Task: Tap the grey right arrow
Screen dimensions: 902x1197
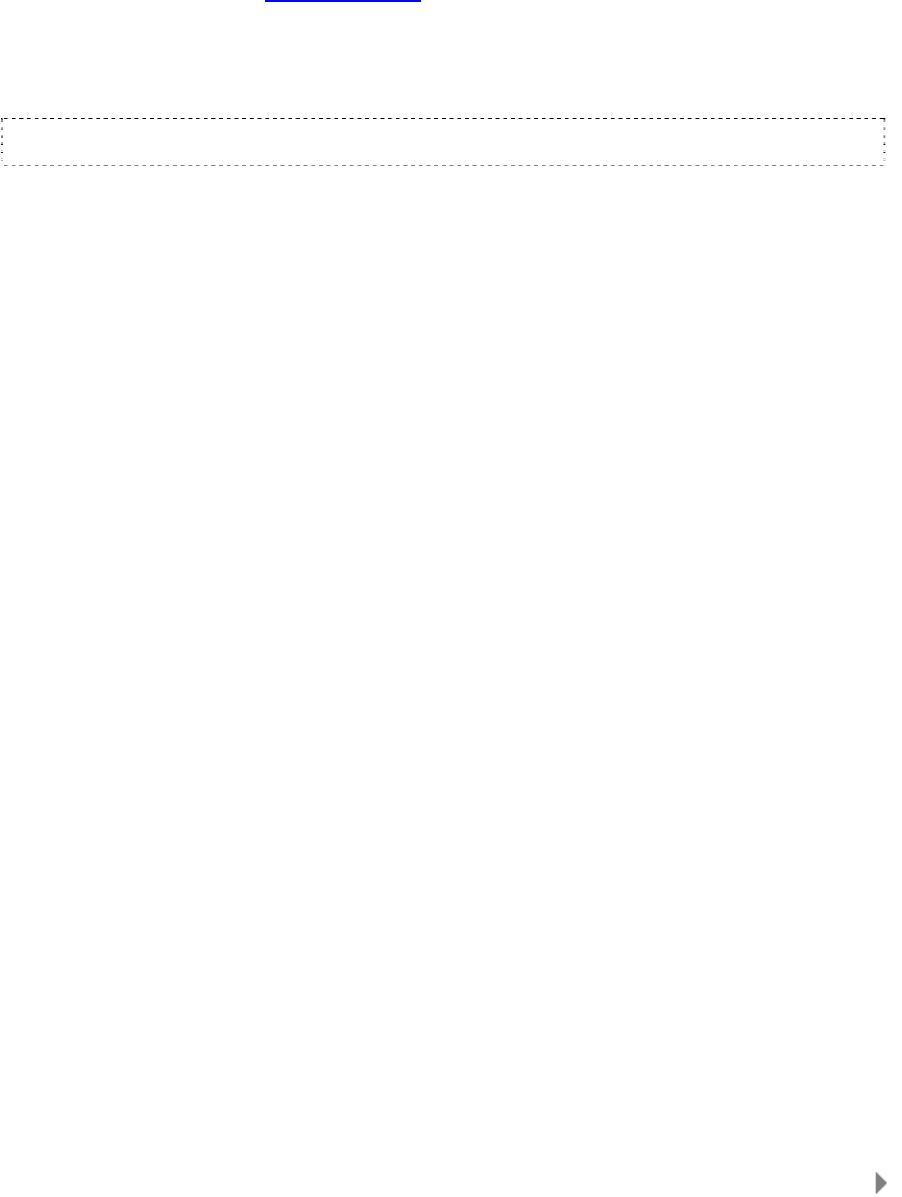Action: [x=881, y=1183]
